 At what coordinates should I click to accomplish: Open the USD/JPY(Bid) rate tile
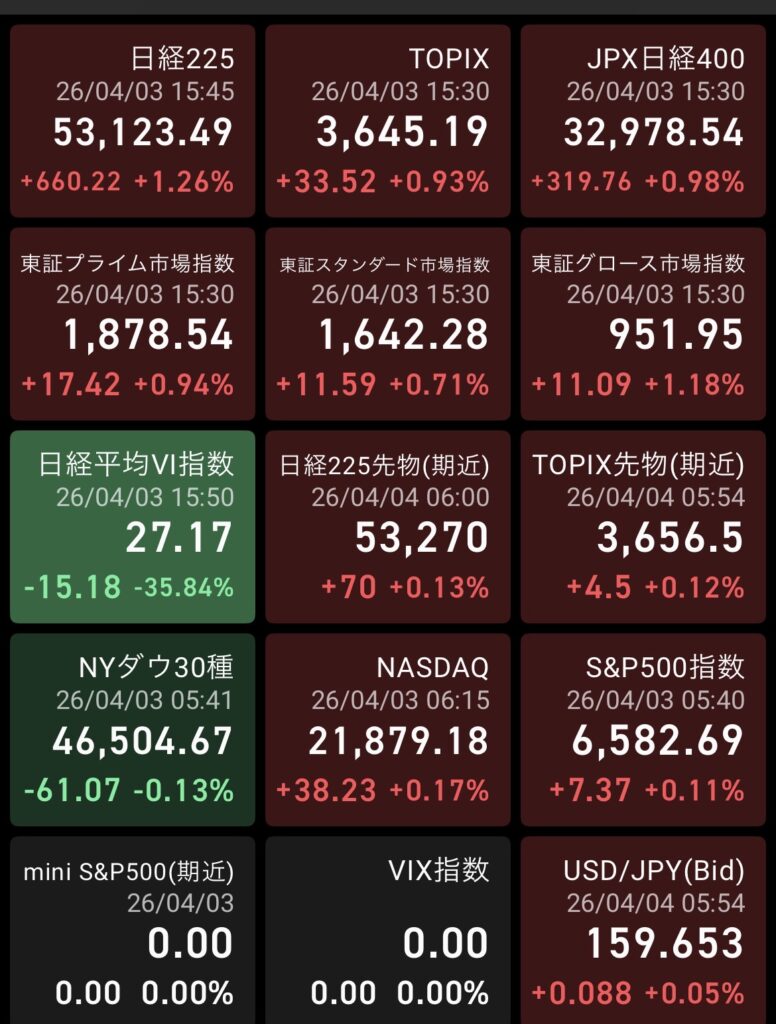643,932
